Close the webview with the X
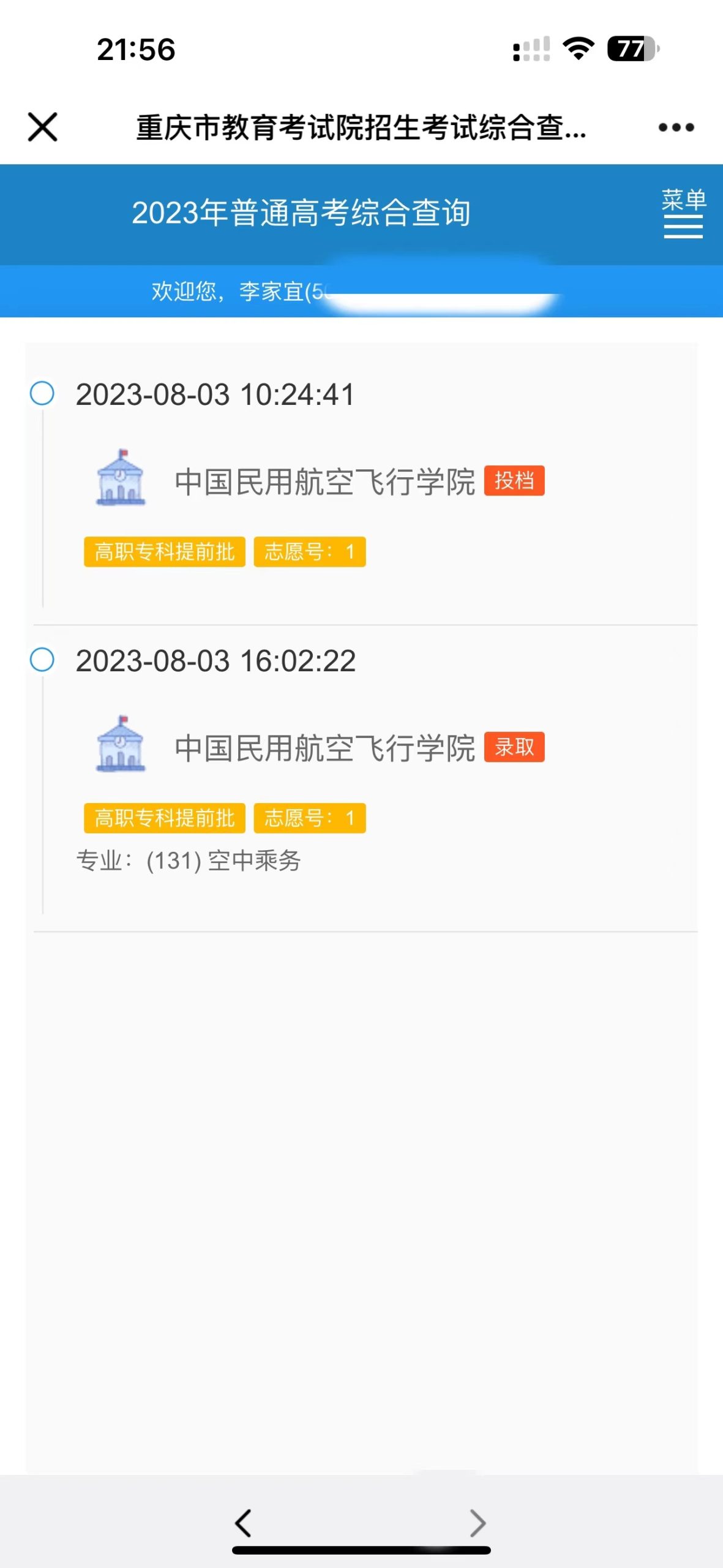 [43, 127]
